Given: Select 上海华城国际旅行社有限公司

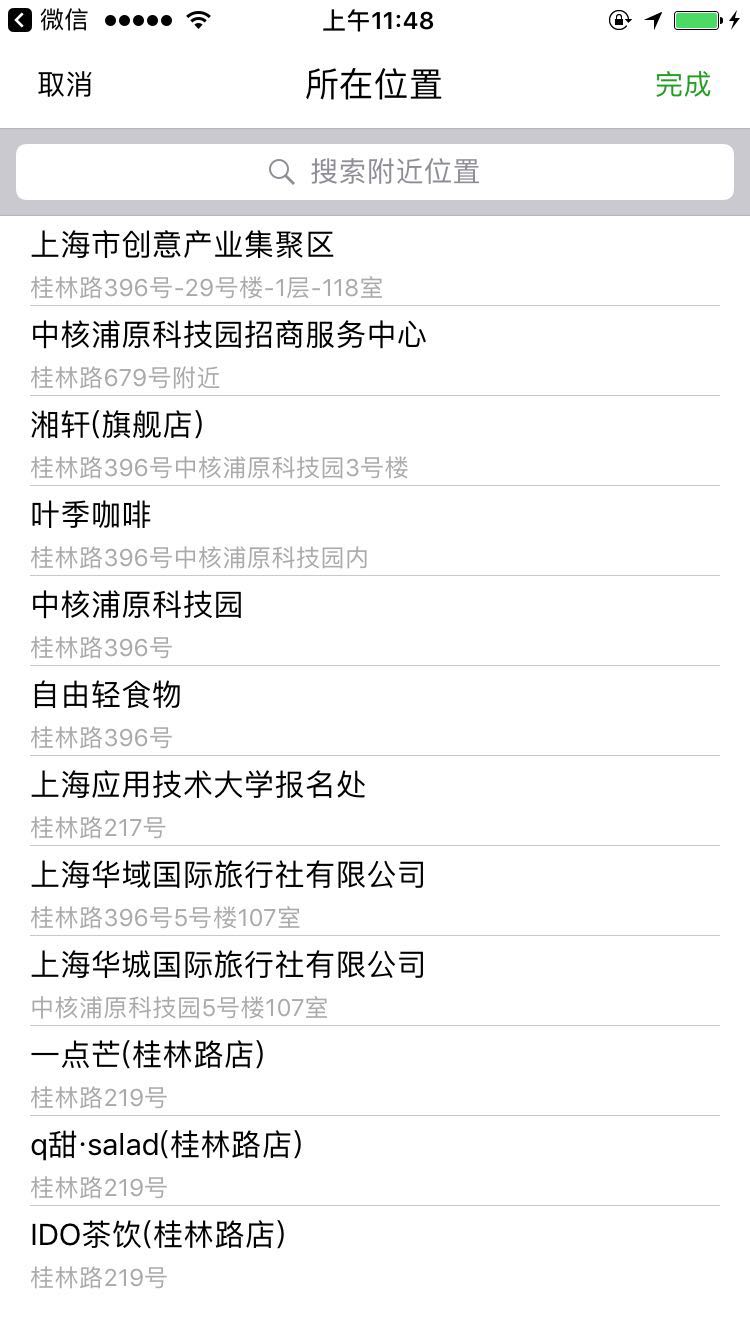Looking at the screenshot, I should click(375, 981).
